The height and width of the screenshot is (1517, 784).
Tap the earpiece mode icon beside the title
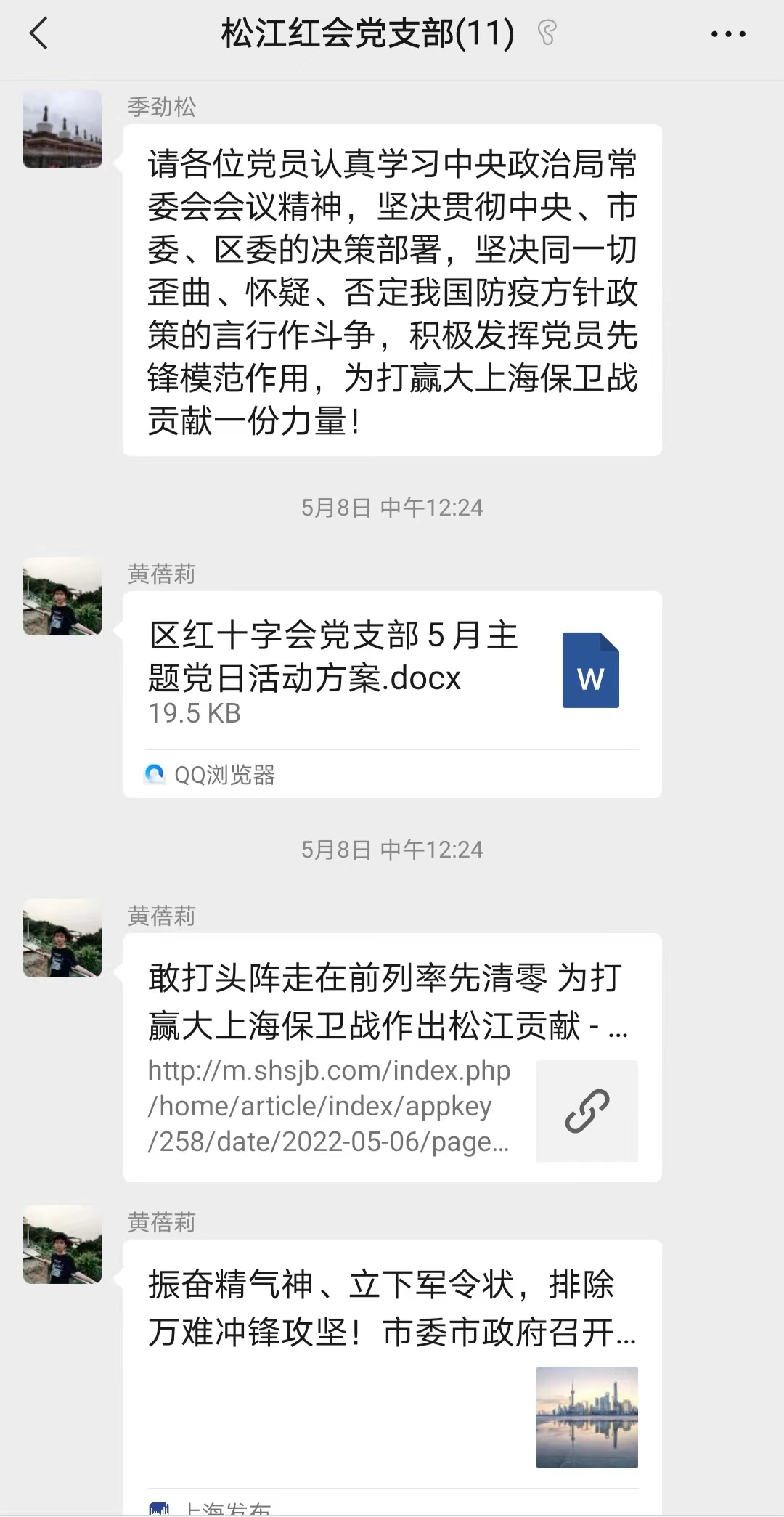[547, 33]
